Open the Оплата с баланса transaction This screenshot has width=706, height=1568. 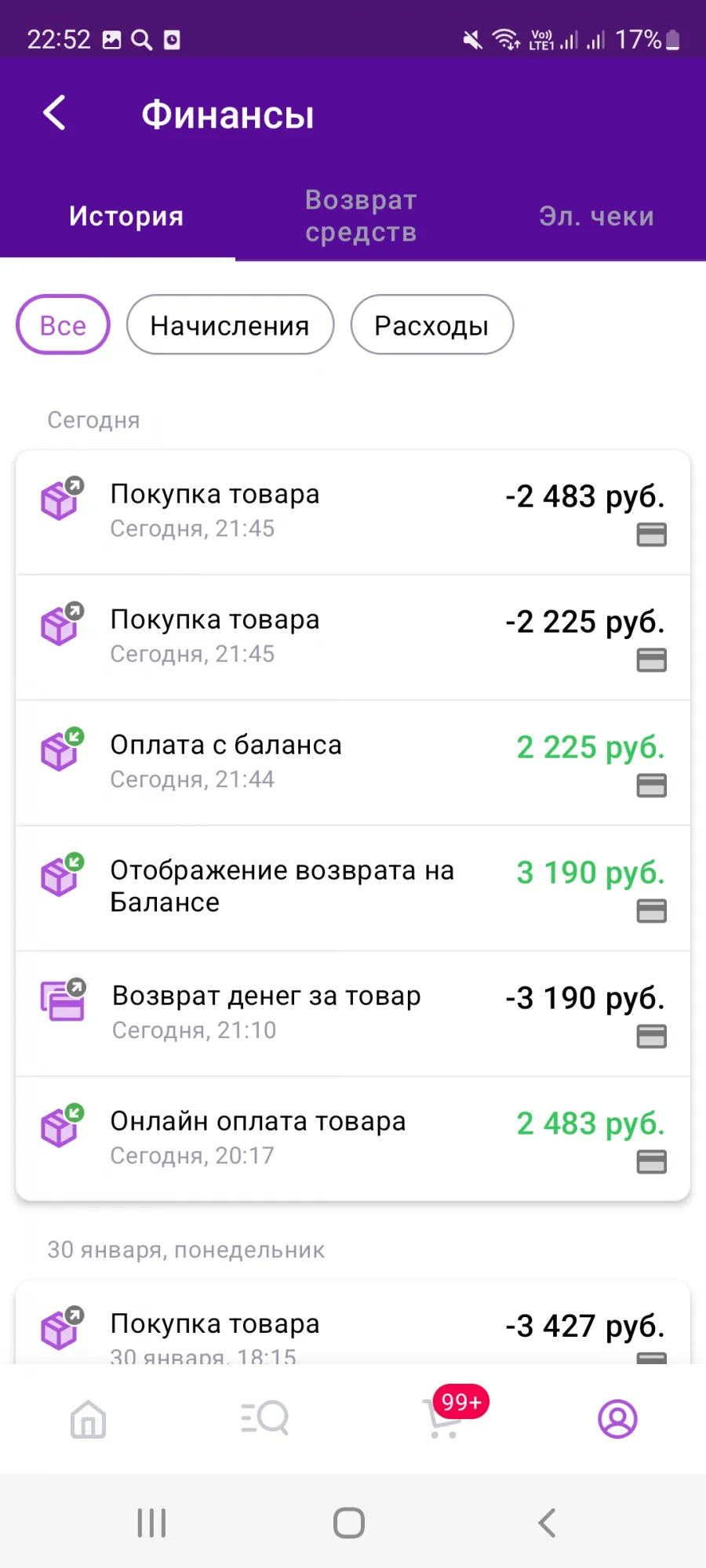tap(353, 763)
